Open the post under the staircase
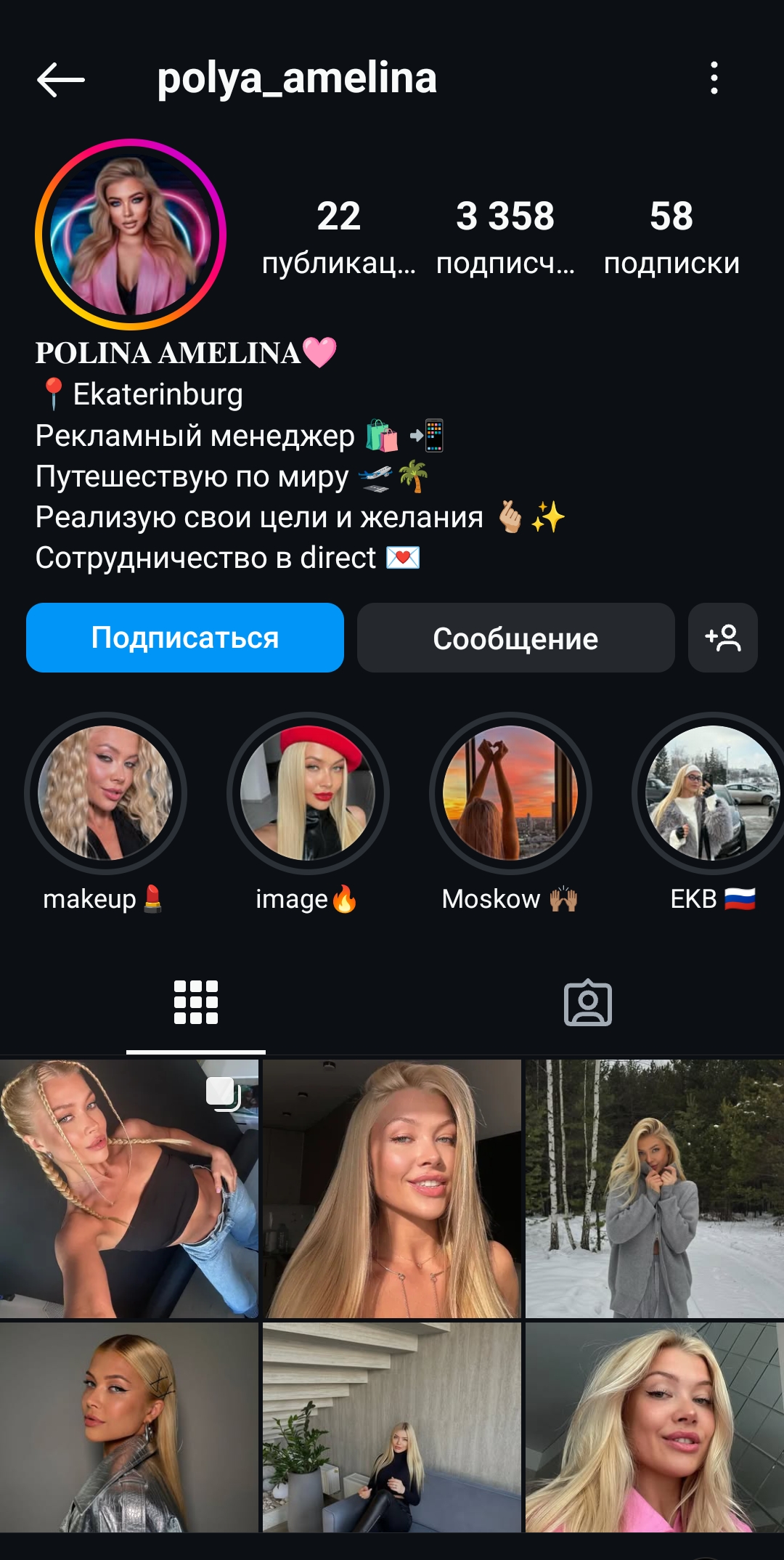This screenshot has width=784, height=1560. 392,1427
